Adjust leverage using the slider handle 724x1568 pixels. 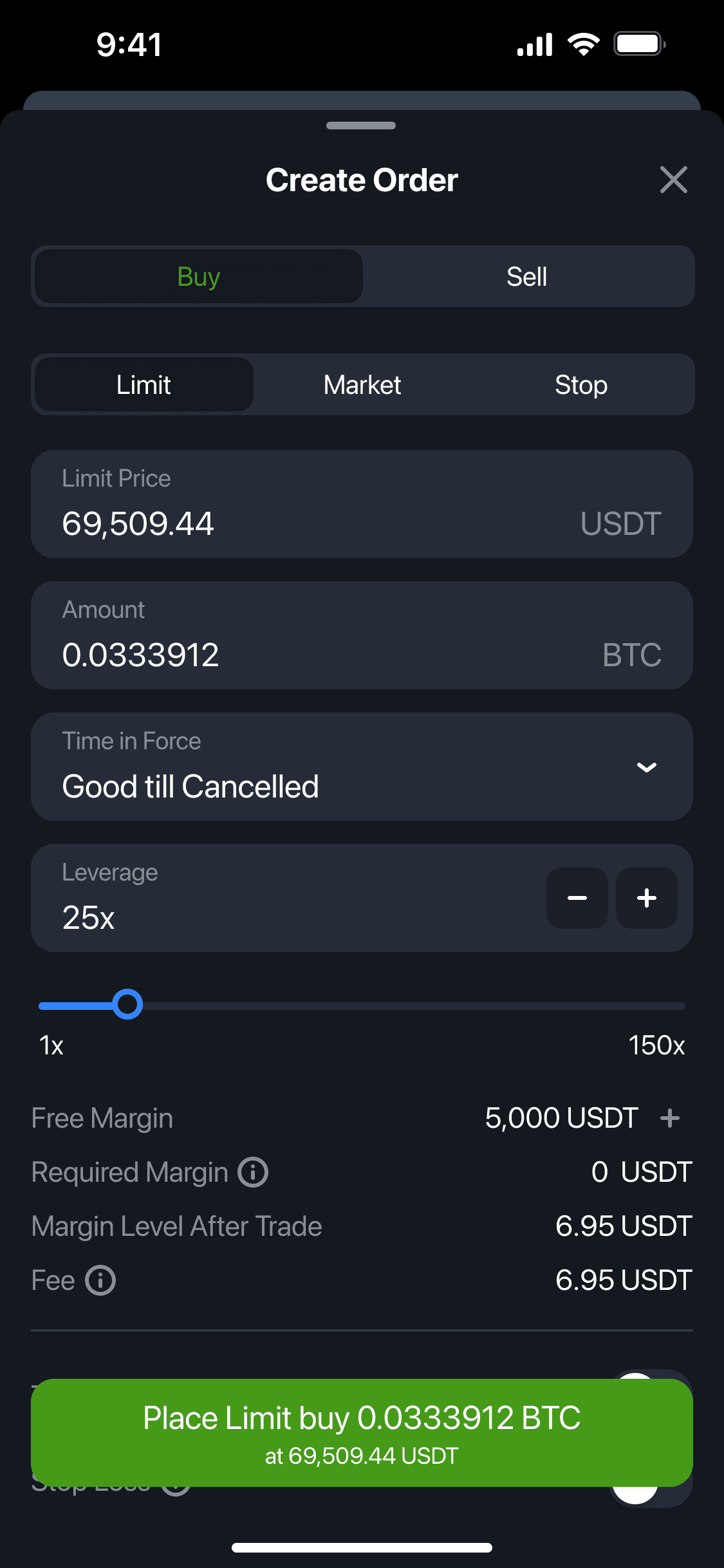(127, 1004)
